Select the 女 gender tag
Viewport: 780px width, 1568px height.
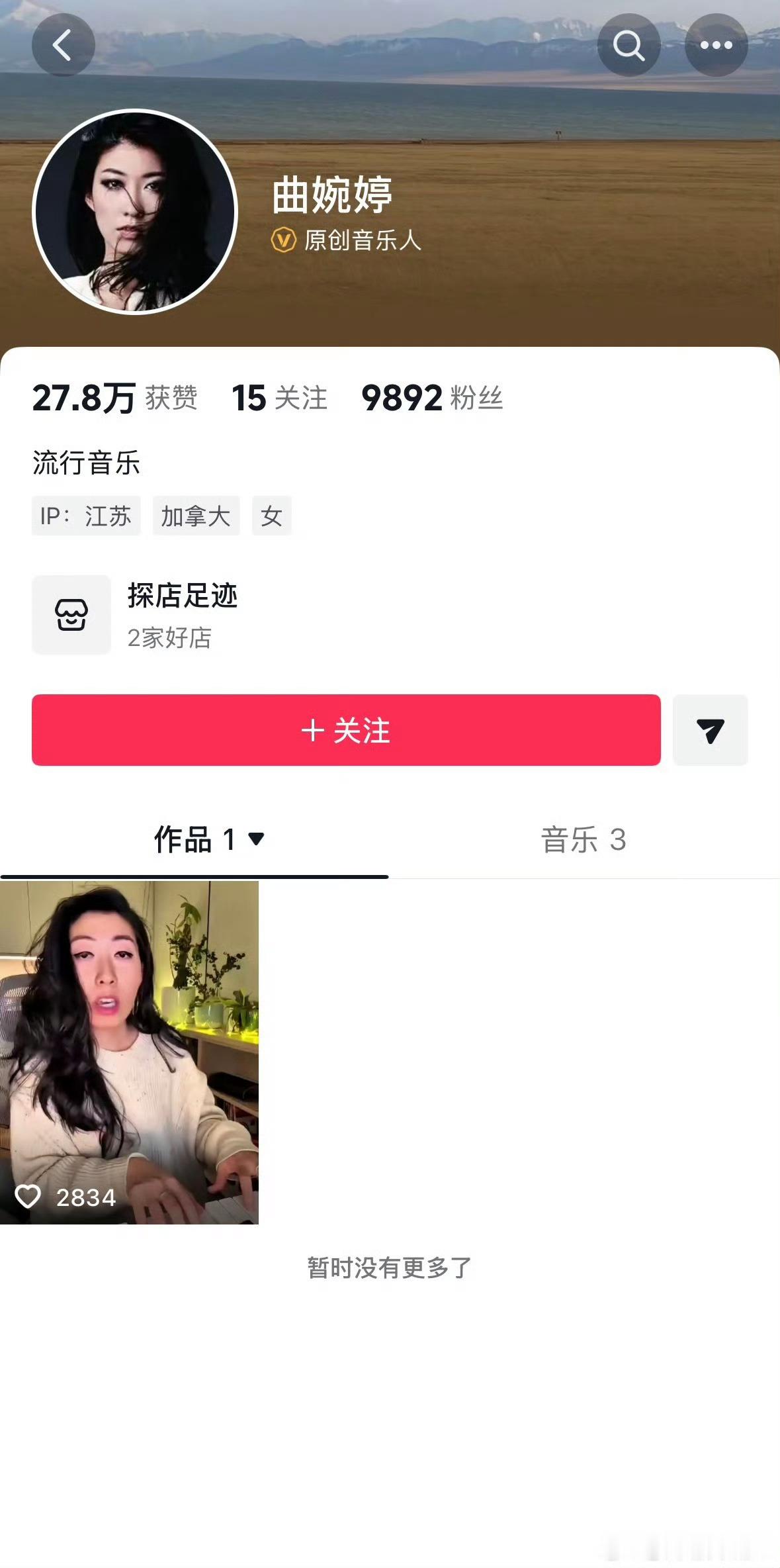pyautogui.click(x=272, y=516)
